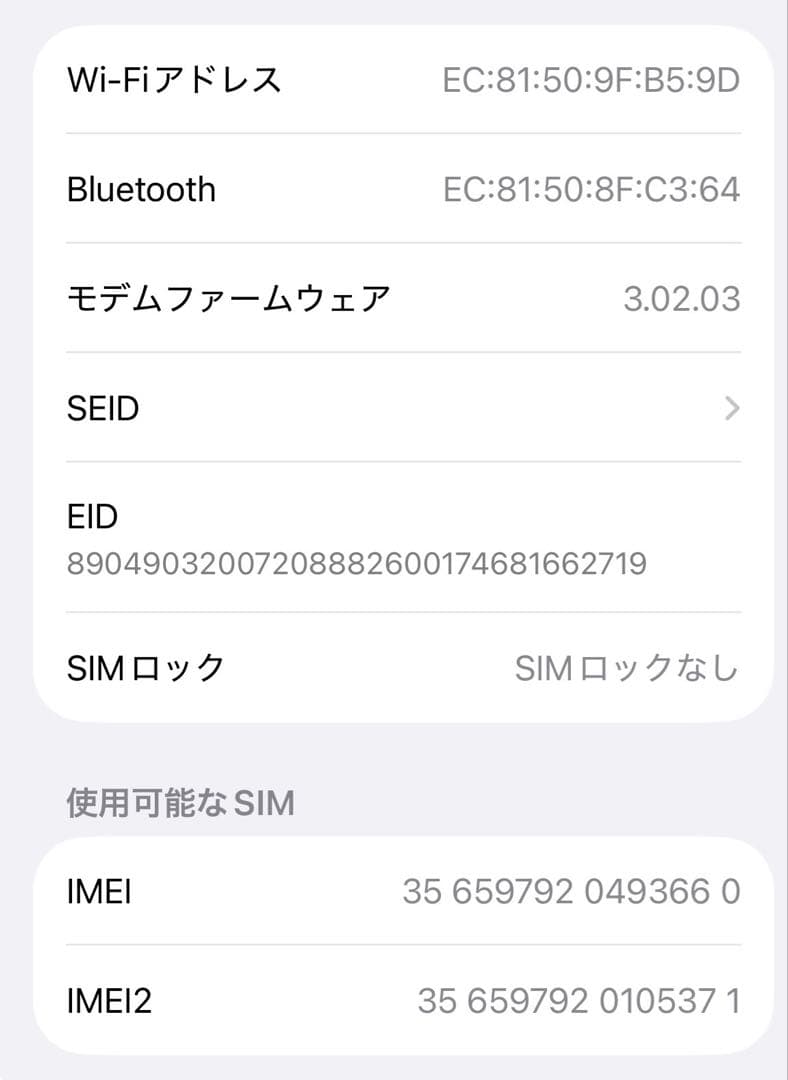
Task: Tap the SEID label text
Action: 101,408
